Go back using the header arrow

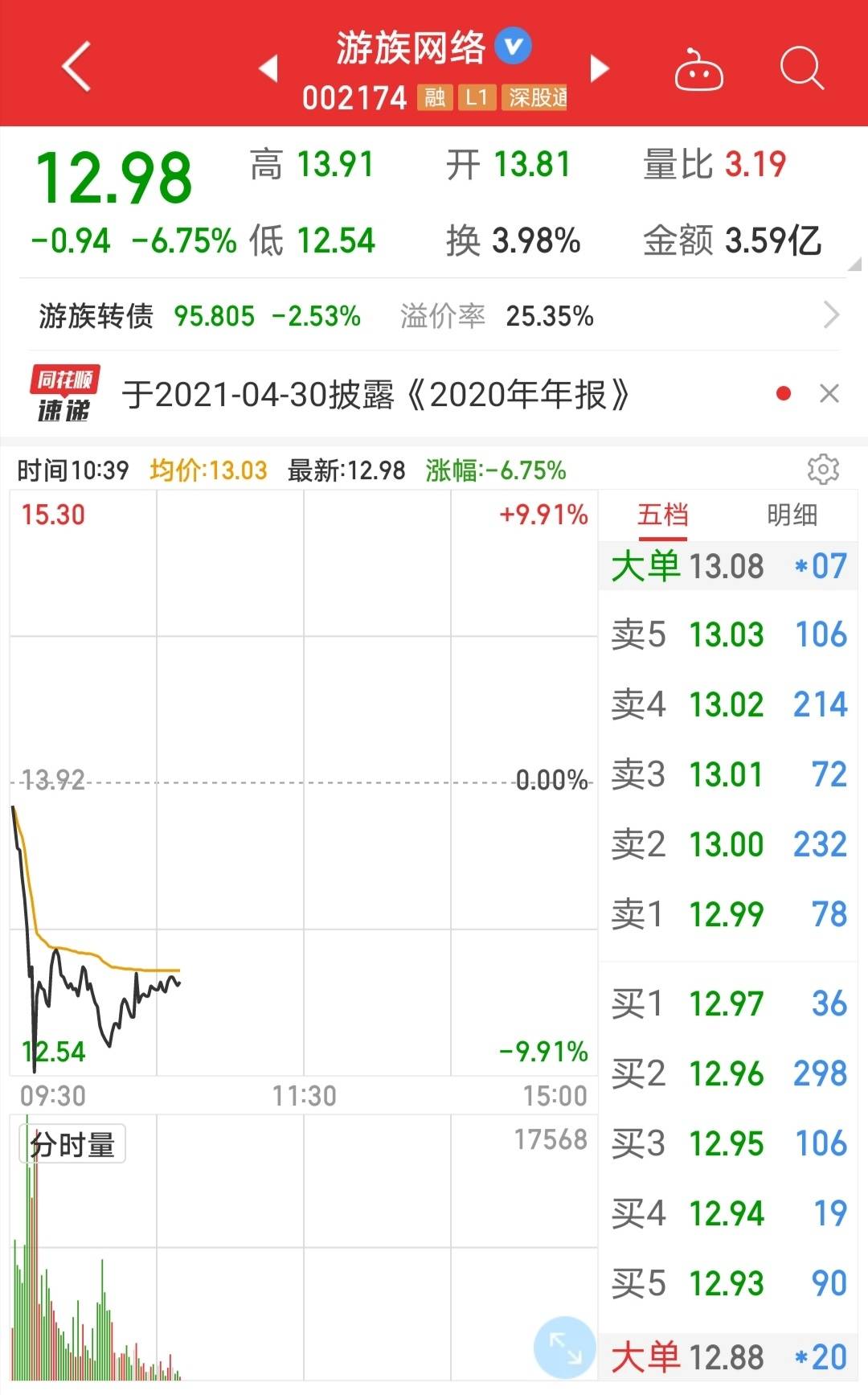pos(76,66)
